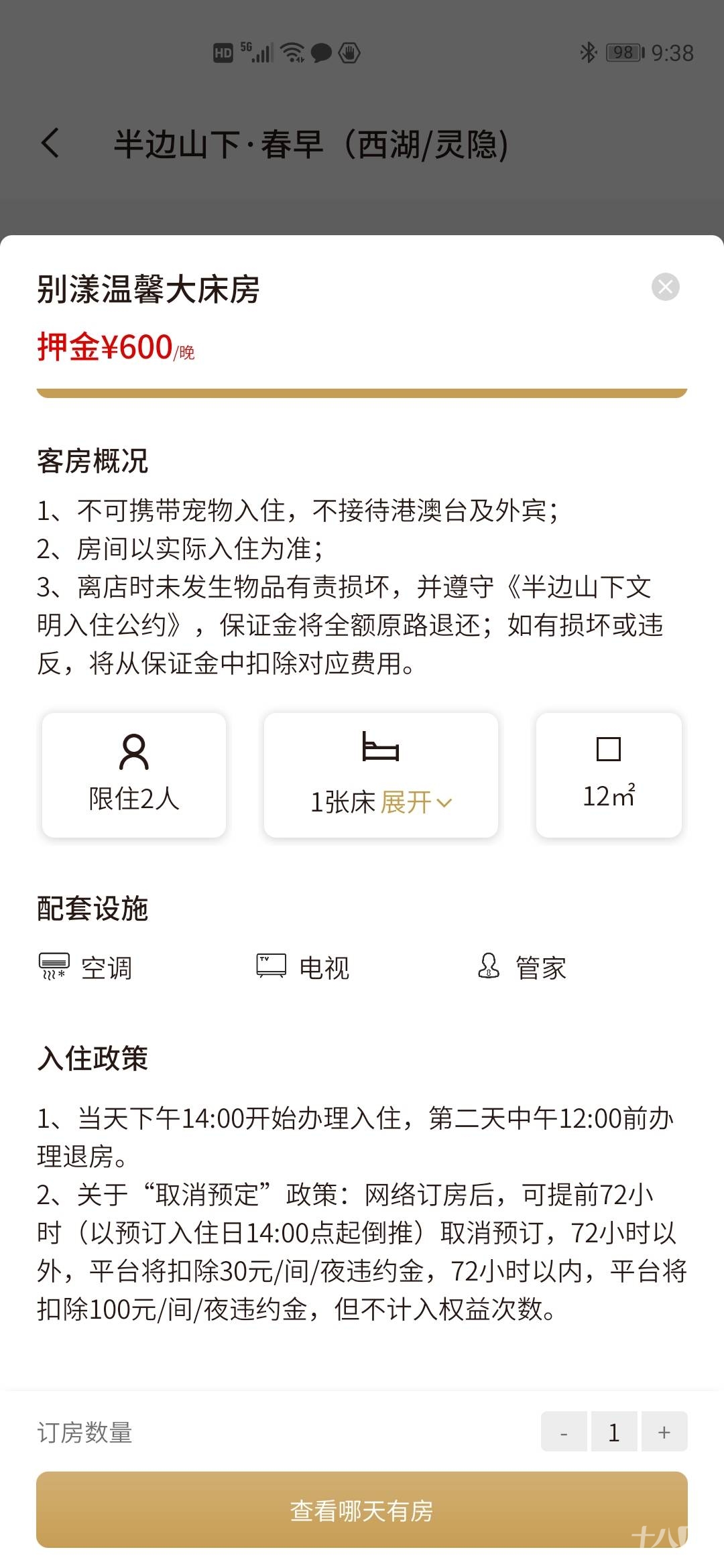Close the 别漾温馨大床房 details sheet
The width and height of the screenshot is (724, 1568).
coord(665,287)
